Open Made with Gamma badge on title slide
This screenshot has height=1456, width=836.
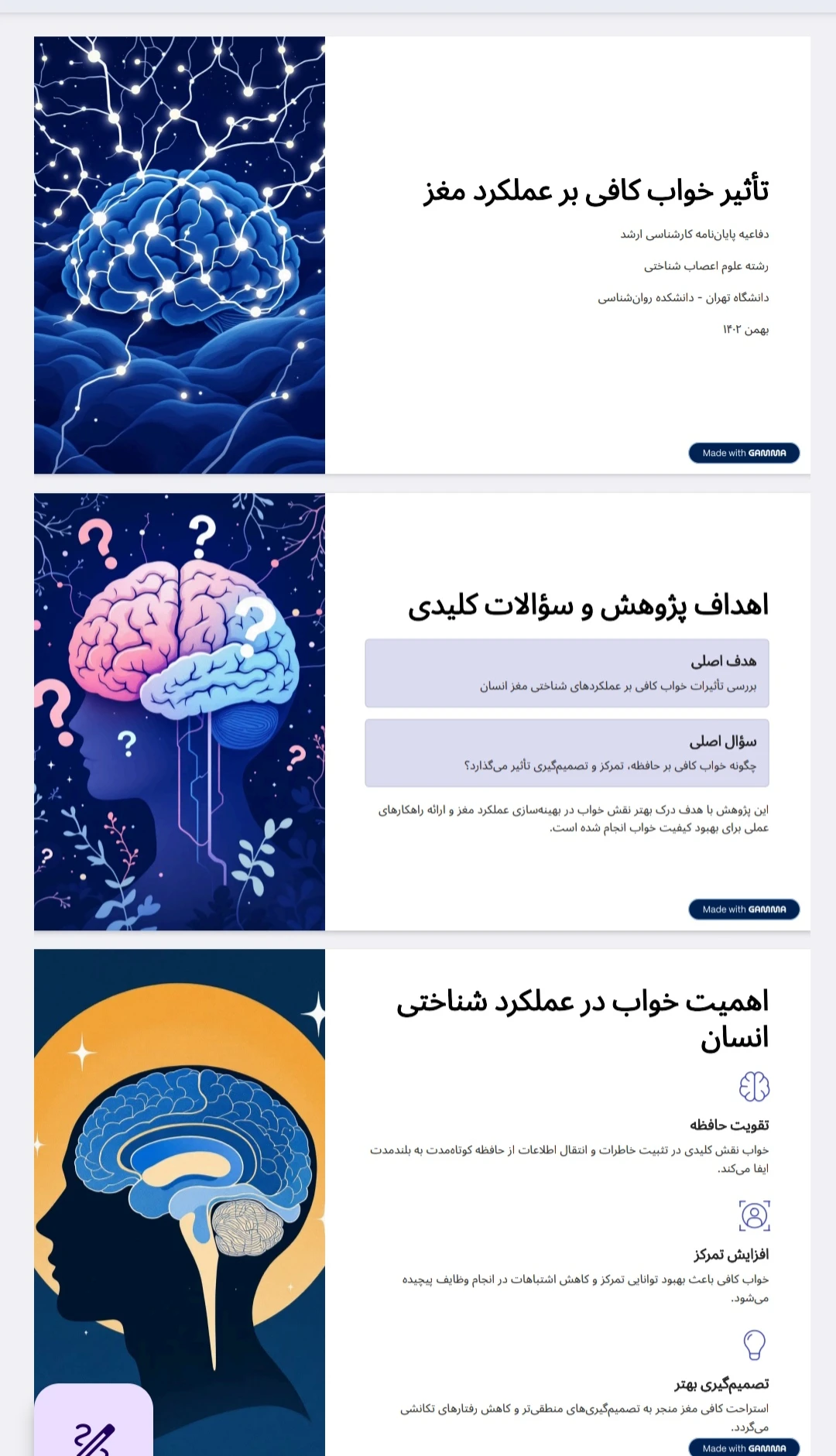(744, 453)
